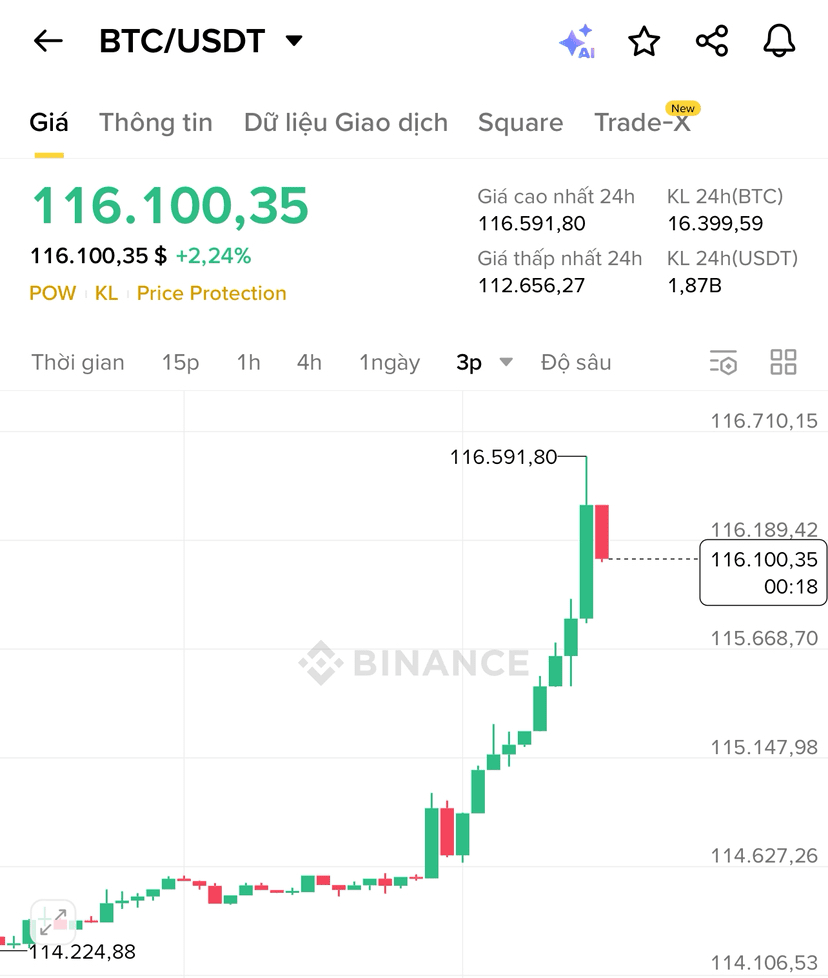Open chart indicator settings icon
Screen dimensions: 828x978
(723, 362)
